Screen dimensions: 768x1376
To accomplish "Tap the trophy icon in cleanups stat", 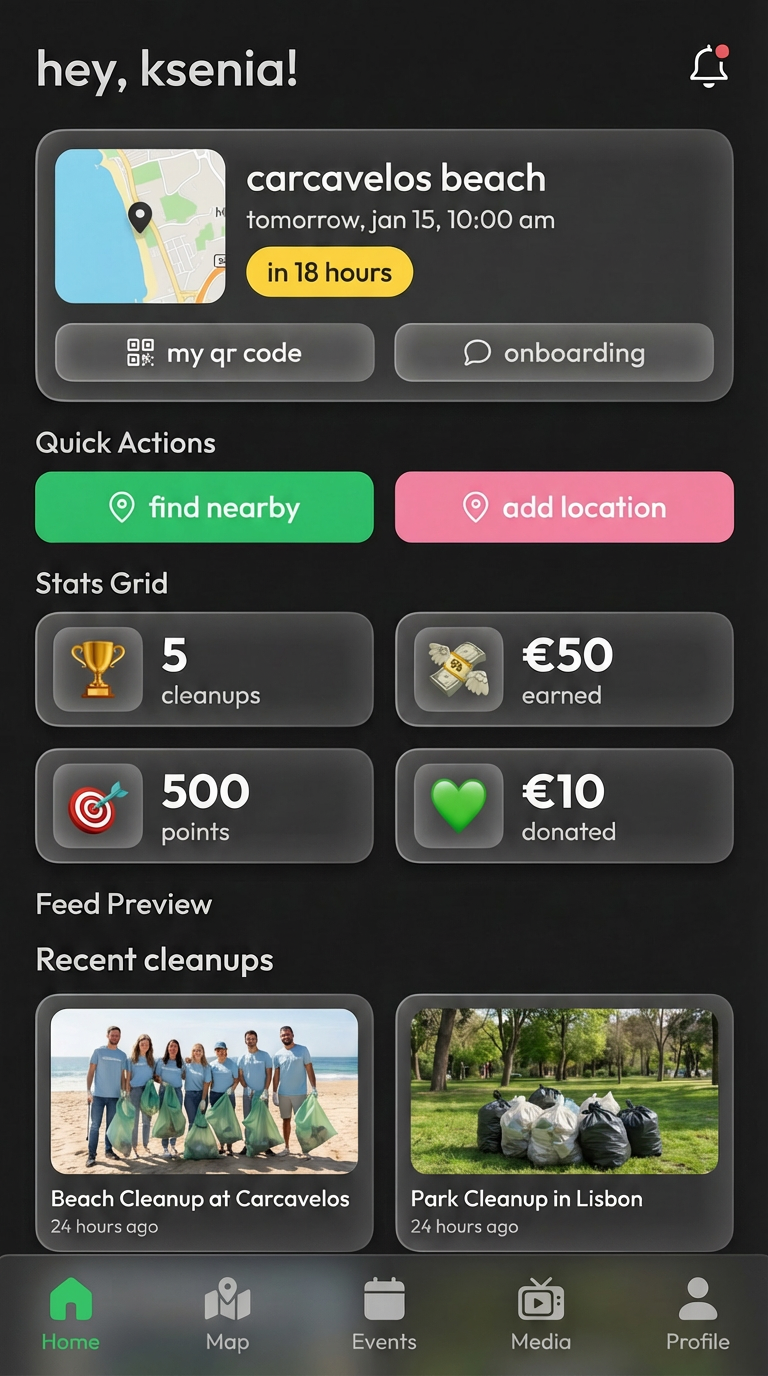I will tap(96, 668).
